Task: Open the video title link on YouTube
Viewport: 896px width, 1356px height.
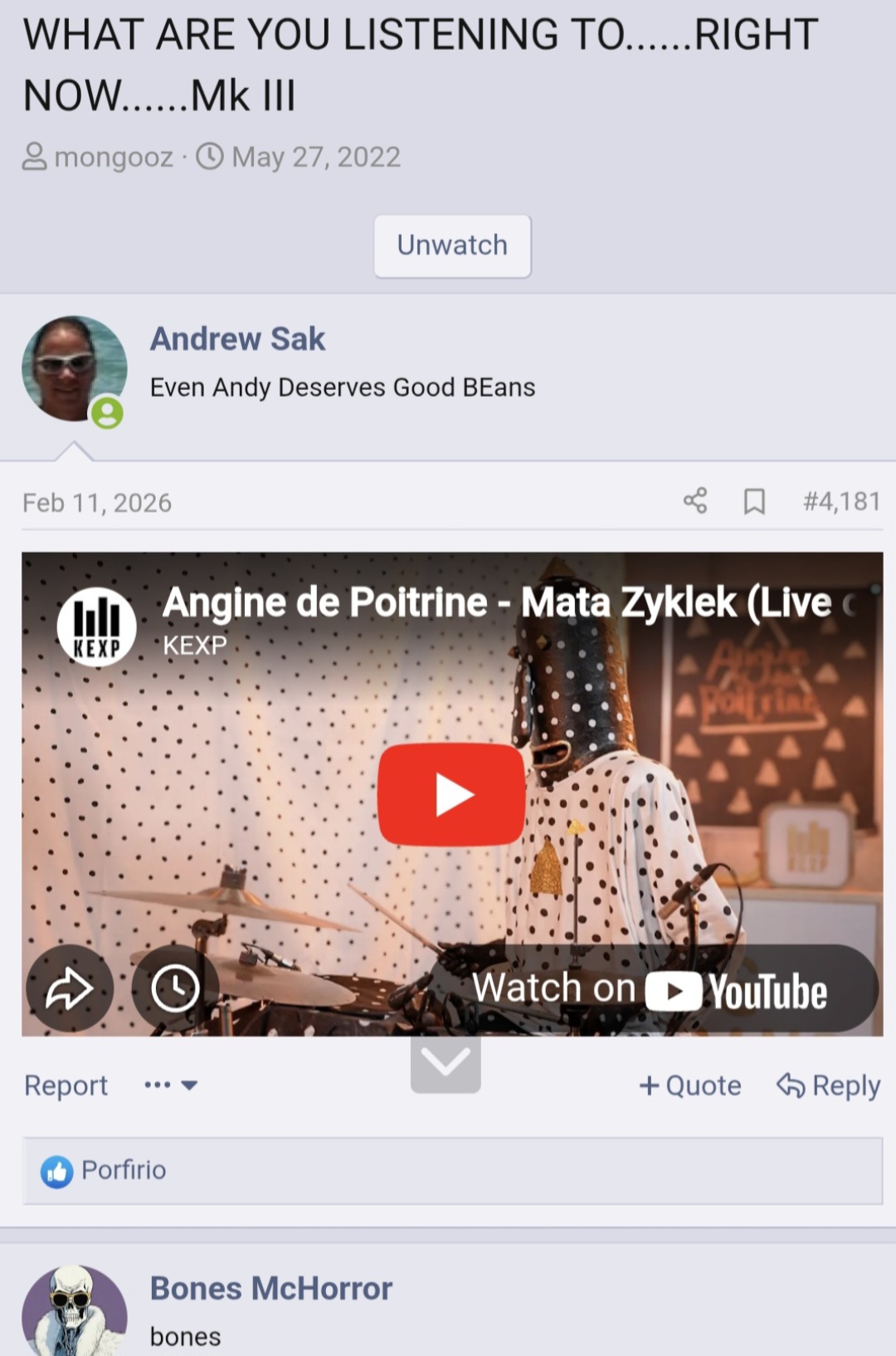Action: pyautogui.click(x=496, y=602)
